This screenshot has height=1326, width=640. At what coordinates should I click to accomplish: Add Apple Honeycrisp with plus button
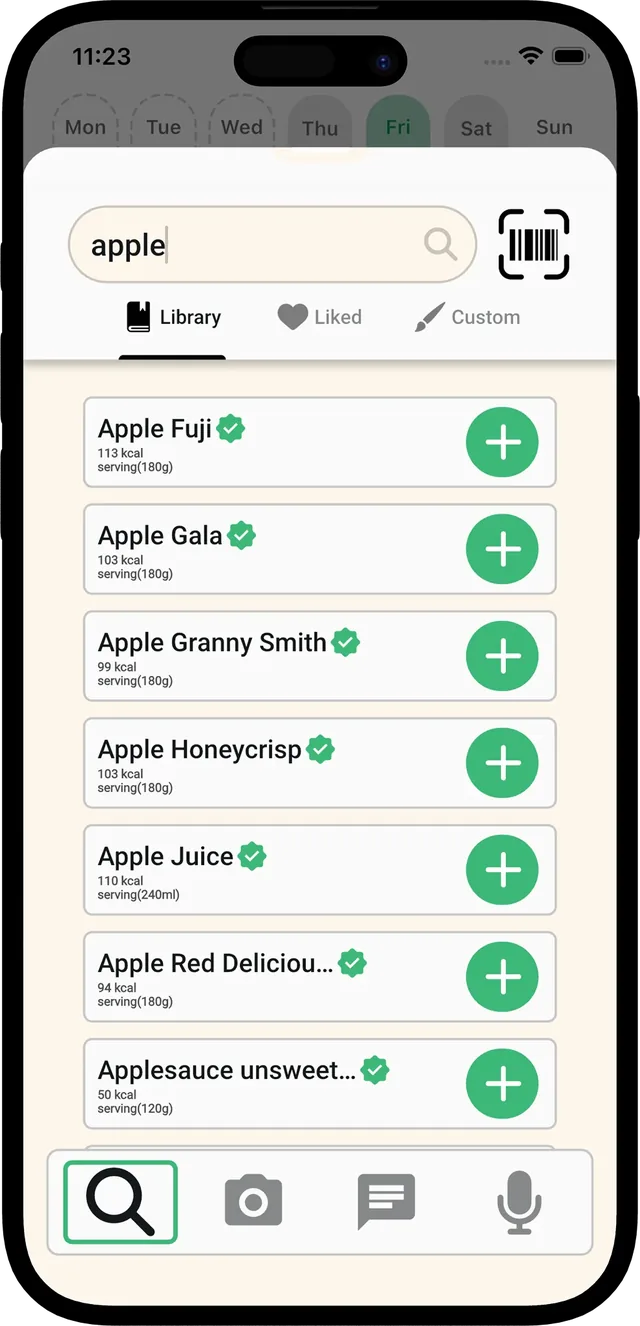pos(502,763)
